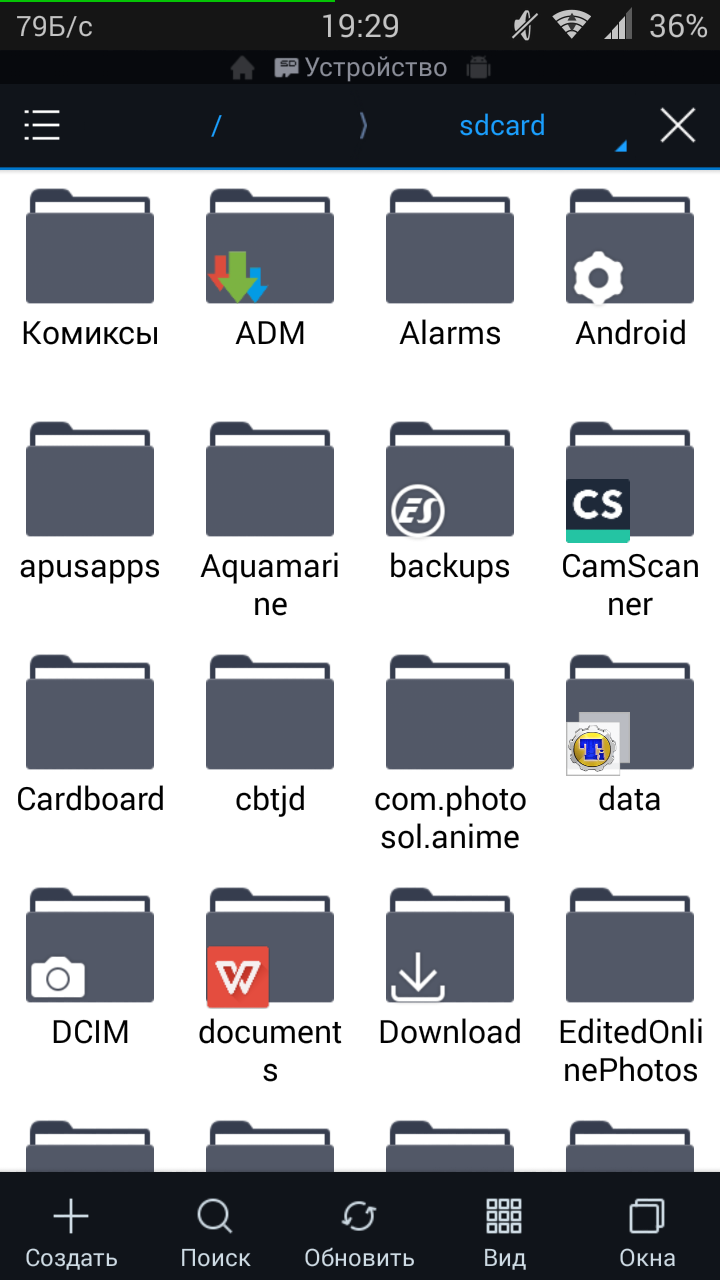
Task: Create a new item with Создать
Action: [x=71, y=1233]
